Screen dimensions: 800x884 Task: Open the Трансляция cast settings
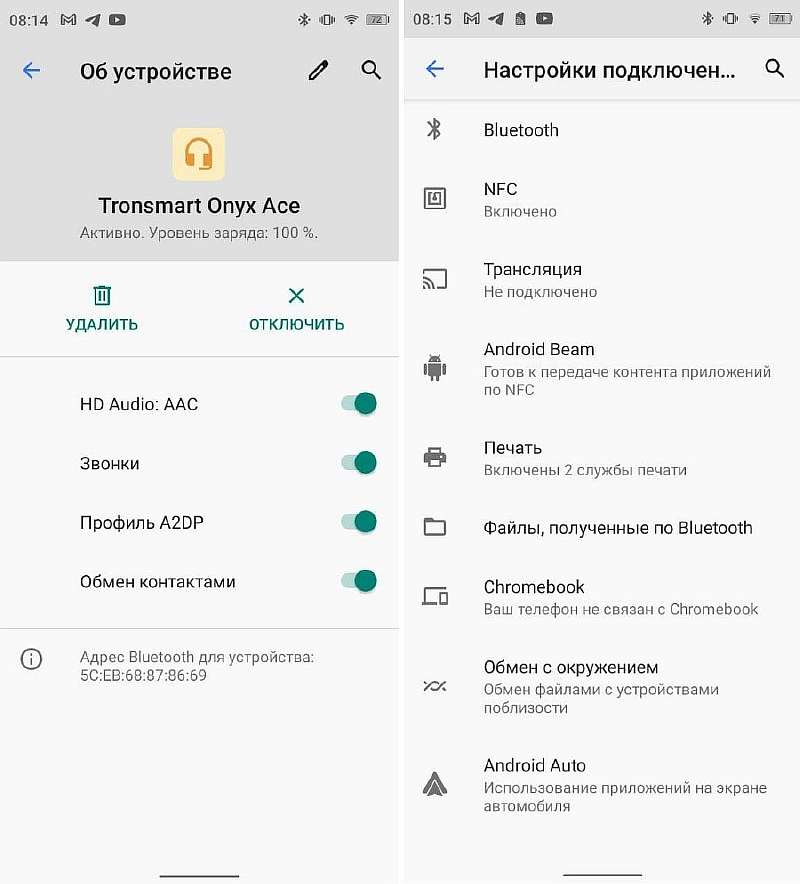point(600,279)
